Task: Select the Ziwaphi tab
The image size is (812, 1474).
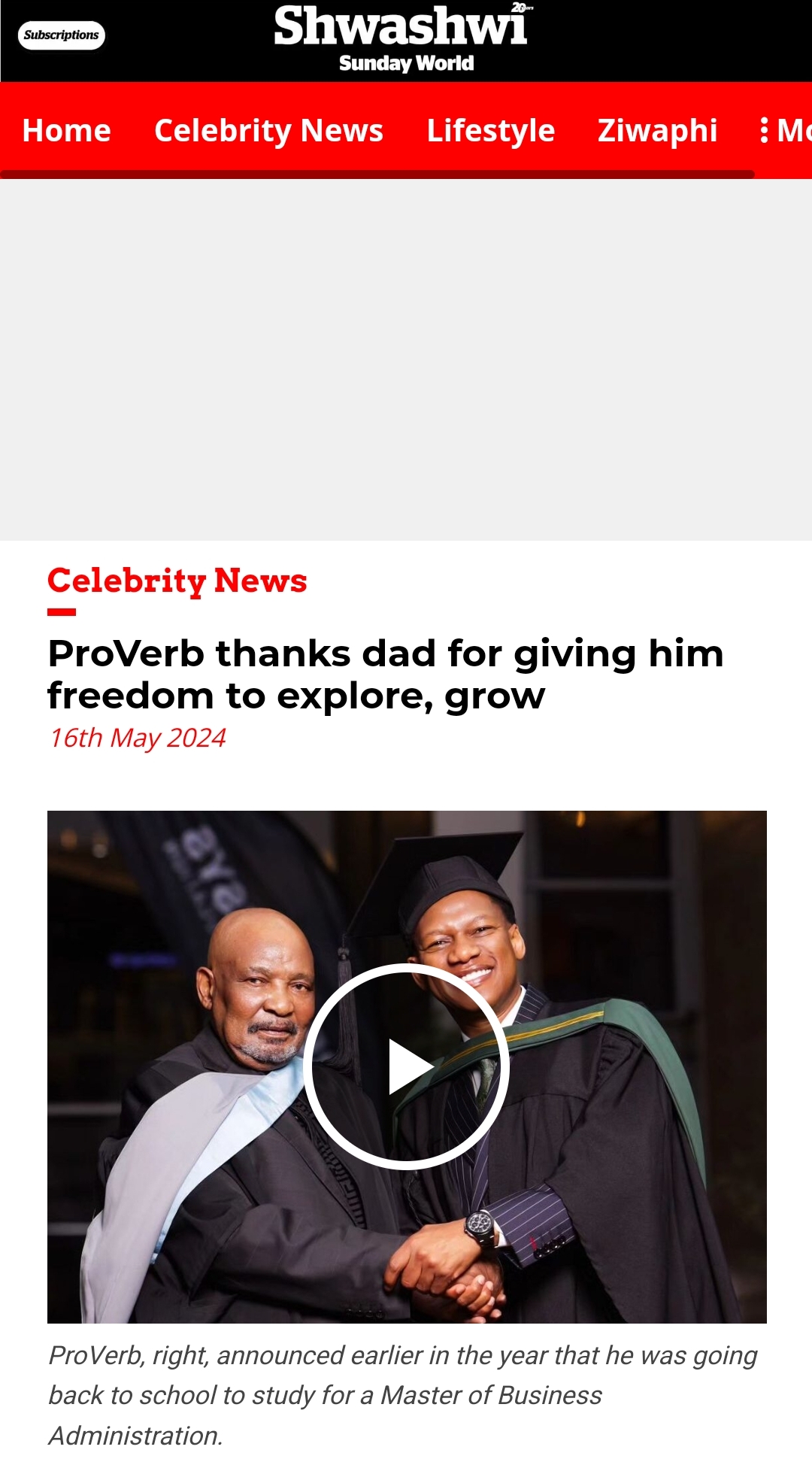Action: pyautogui.click(x=657, y=131)
